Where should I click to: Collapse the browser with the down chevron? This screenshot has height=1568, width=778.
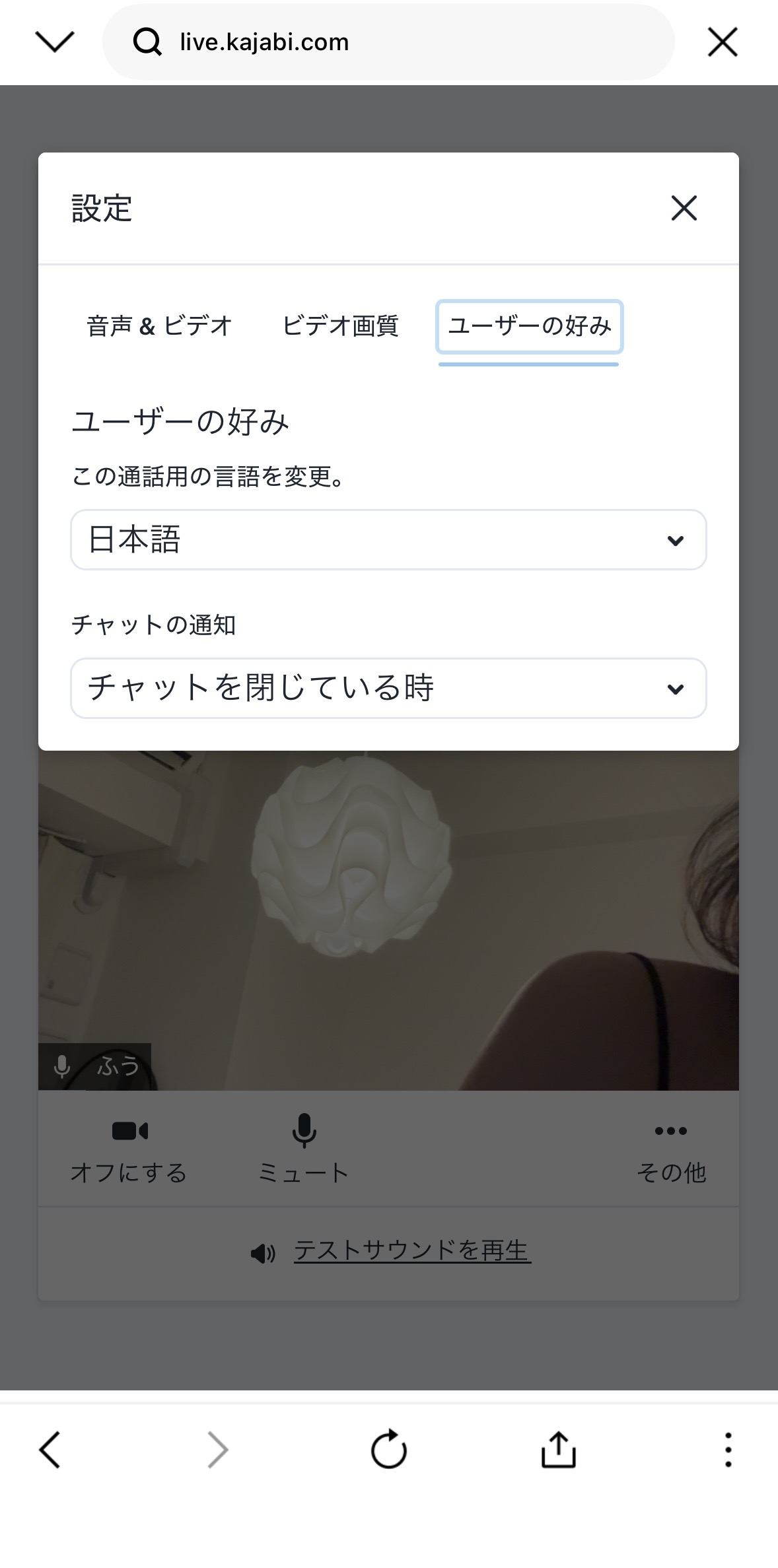[55, 42]
